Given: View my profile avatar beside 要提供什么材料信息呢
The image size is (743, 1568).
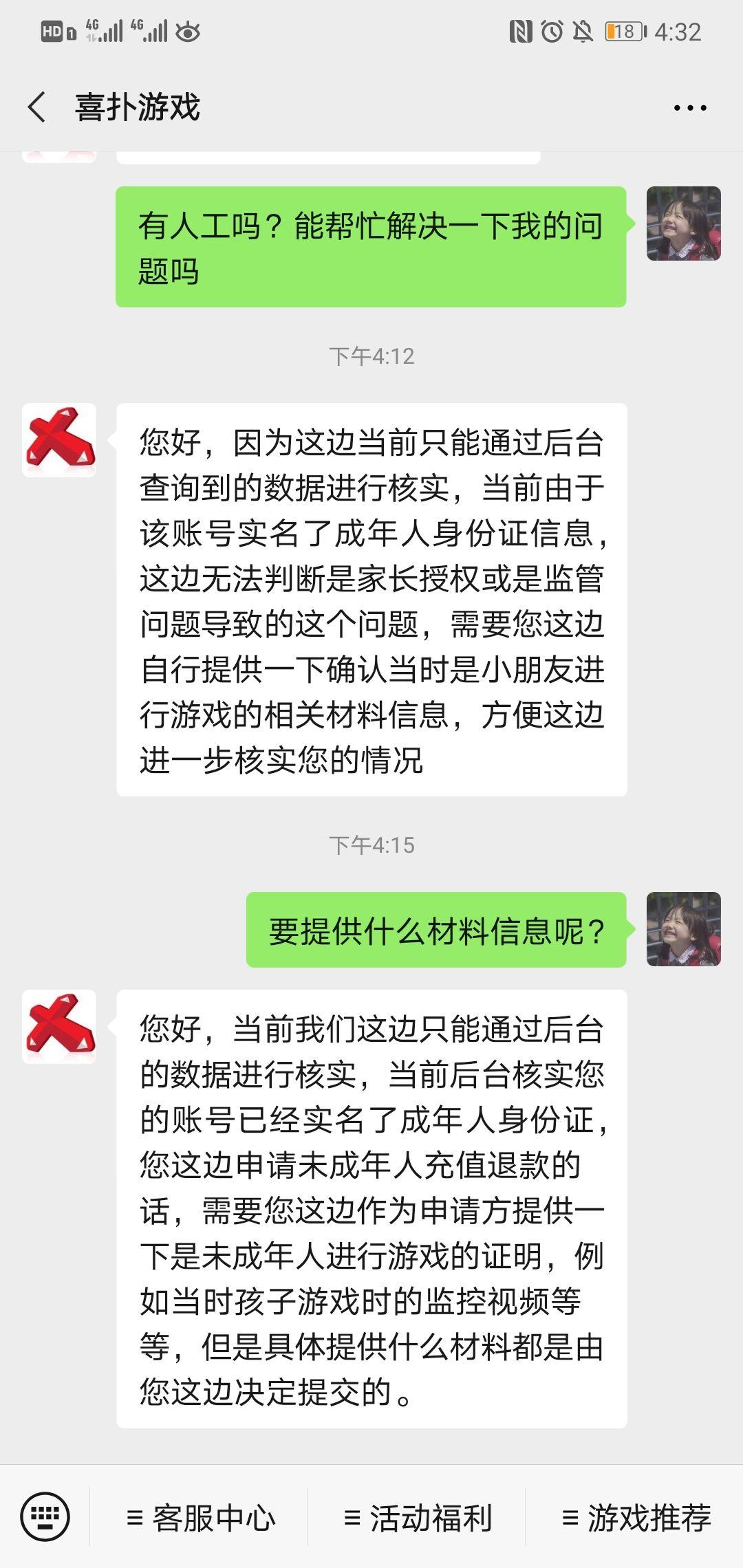Looking at the screenshot, I should (x=684, y=929).
